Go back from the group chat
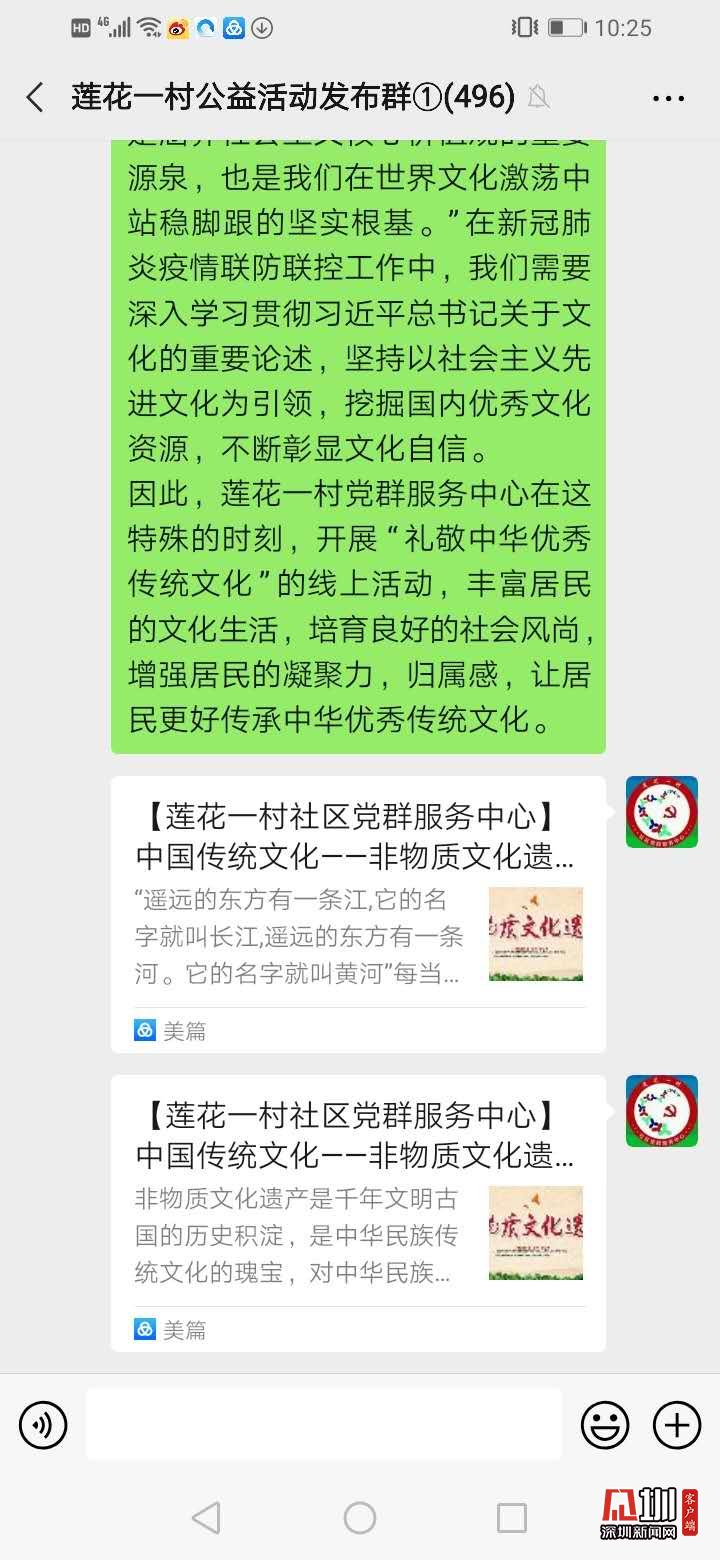This screenshot has height=1560, width=720. point(35,97)
